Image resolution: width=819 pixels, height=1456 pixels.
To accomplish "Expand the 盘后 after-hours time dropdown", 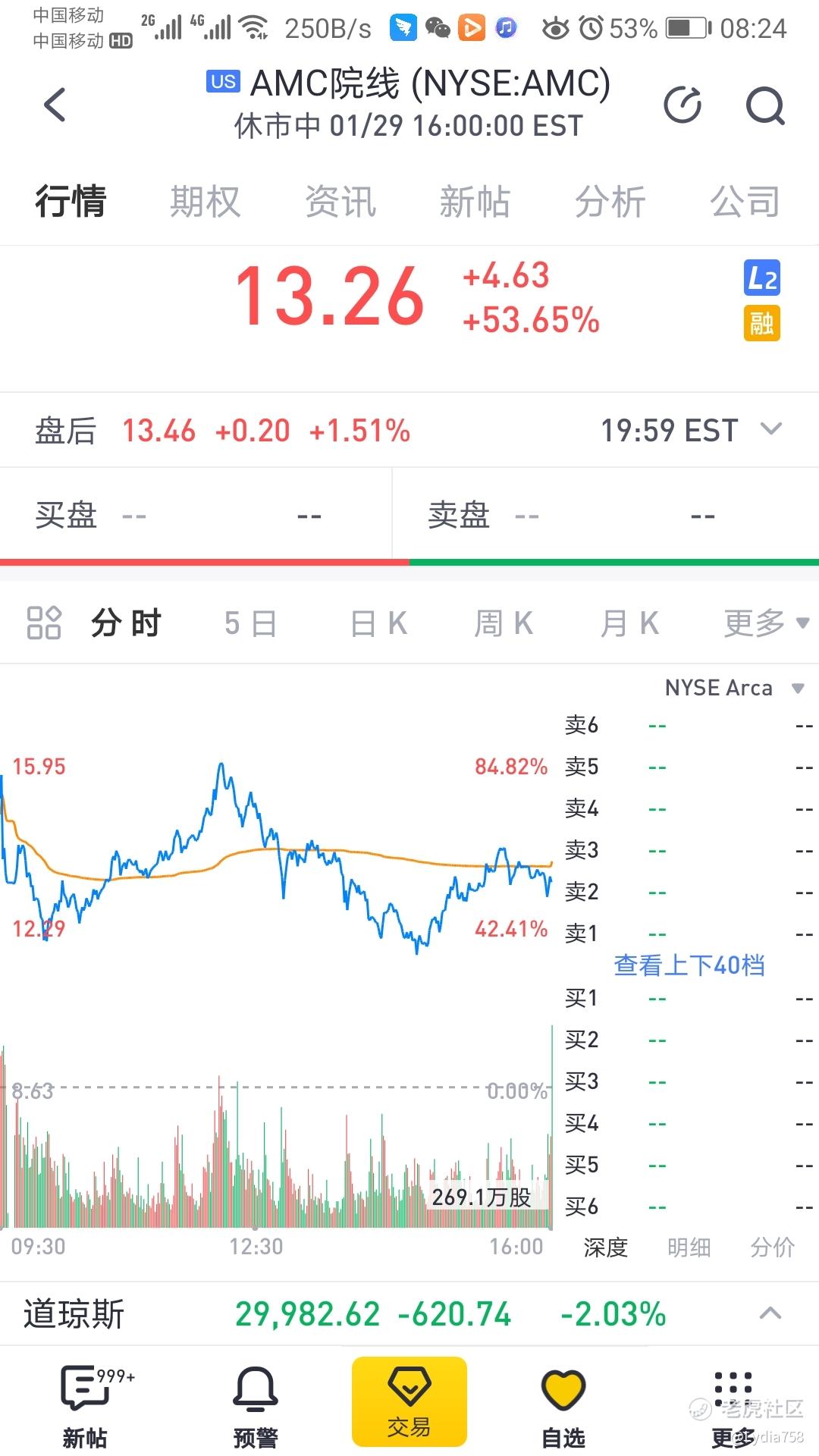I will coord(770,429).
